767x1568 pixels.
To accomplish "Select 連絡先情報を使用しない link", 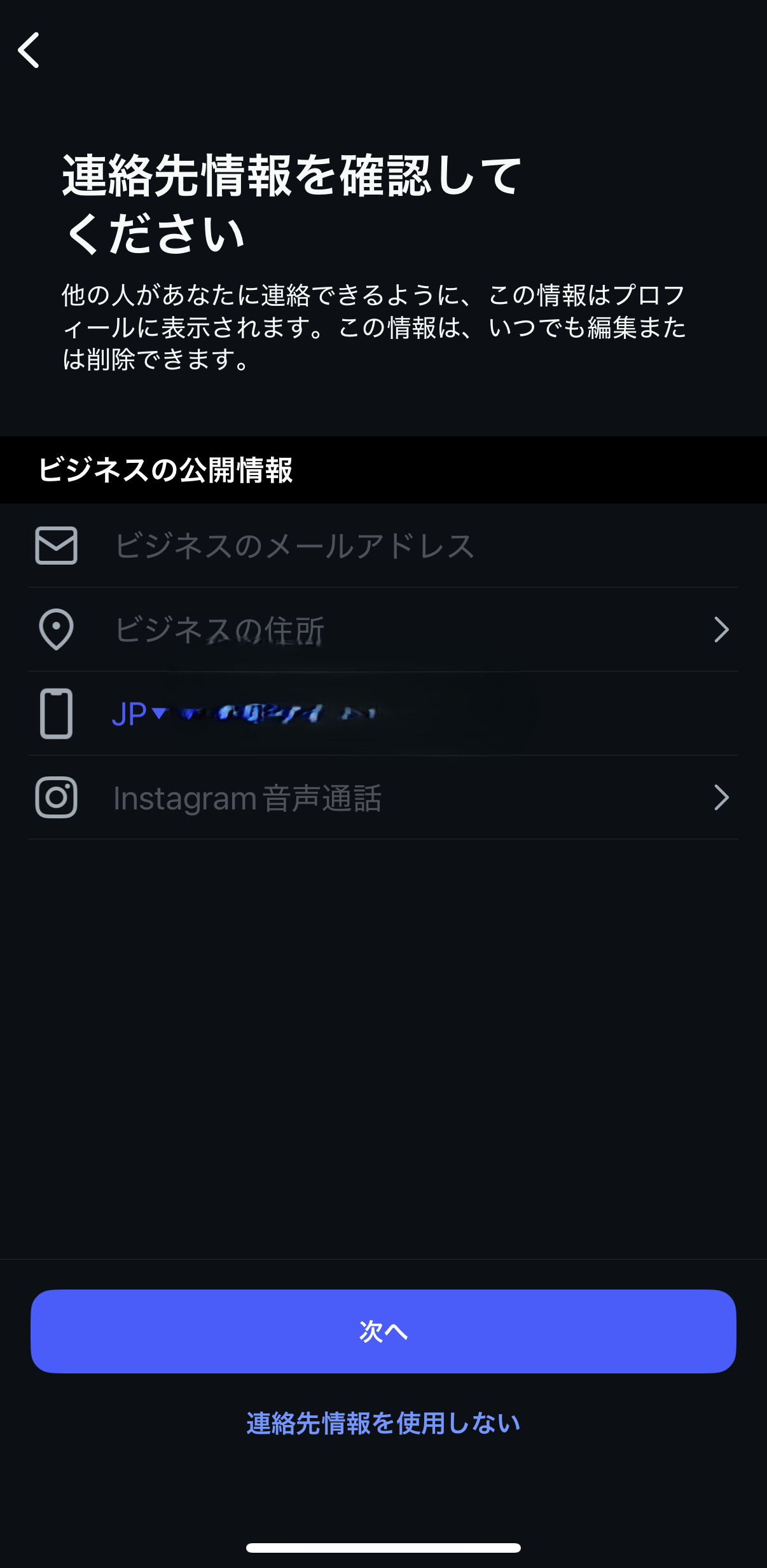I will pos(383,1423).
